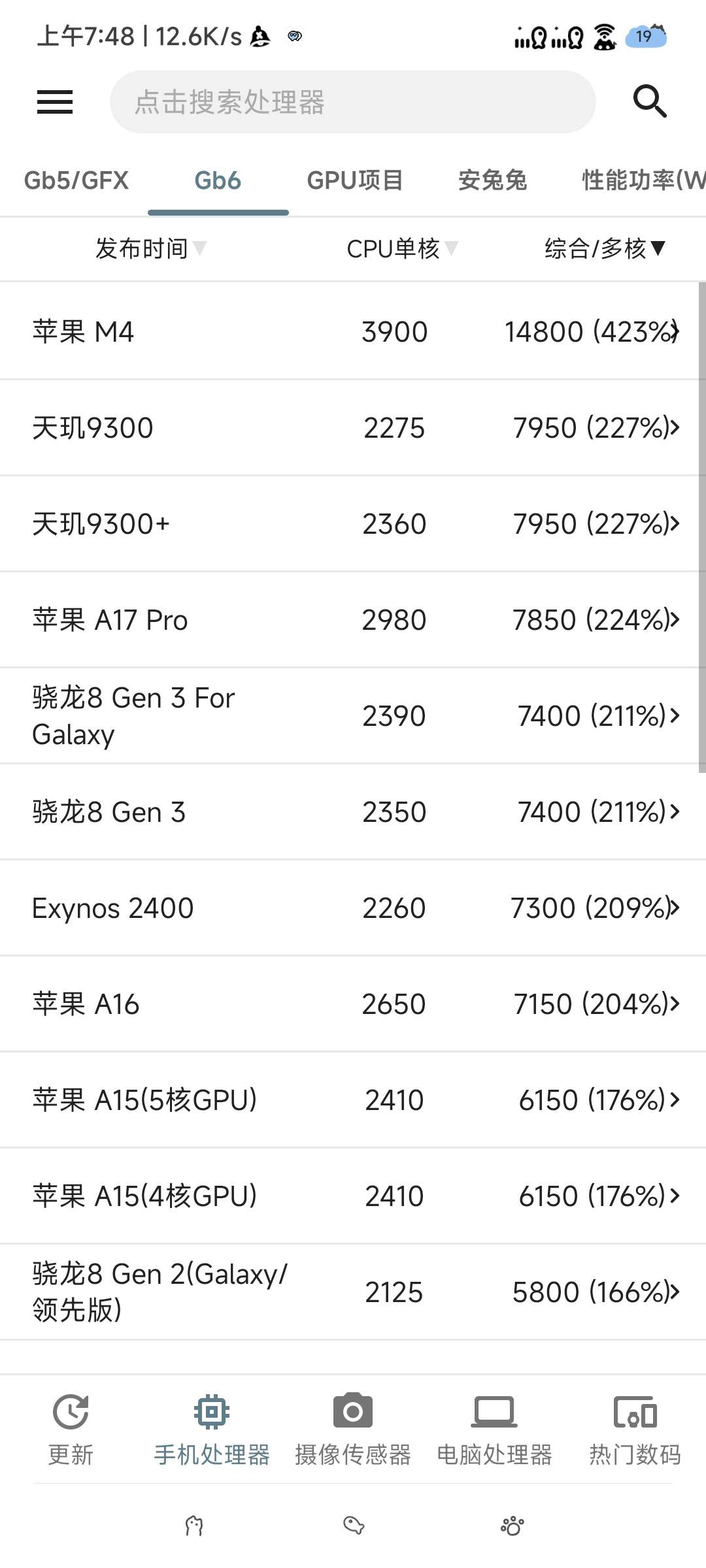The image size is (706, 1568).
Task: Focus the 点击搜索处理器 search field
Action: [353, 102]
